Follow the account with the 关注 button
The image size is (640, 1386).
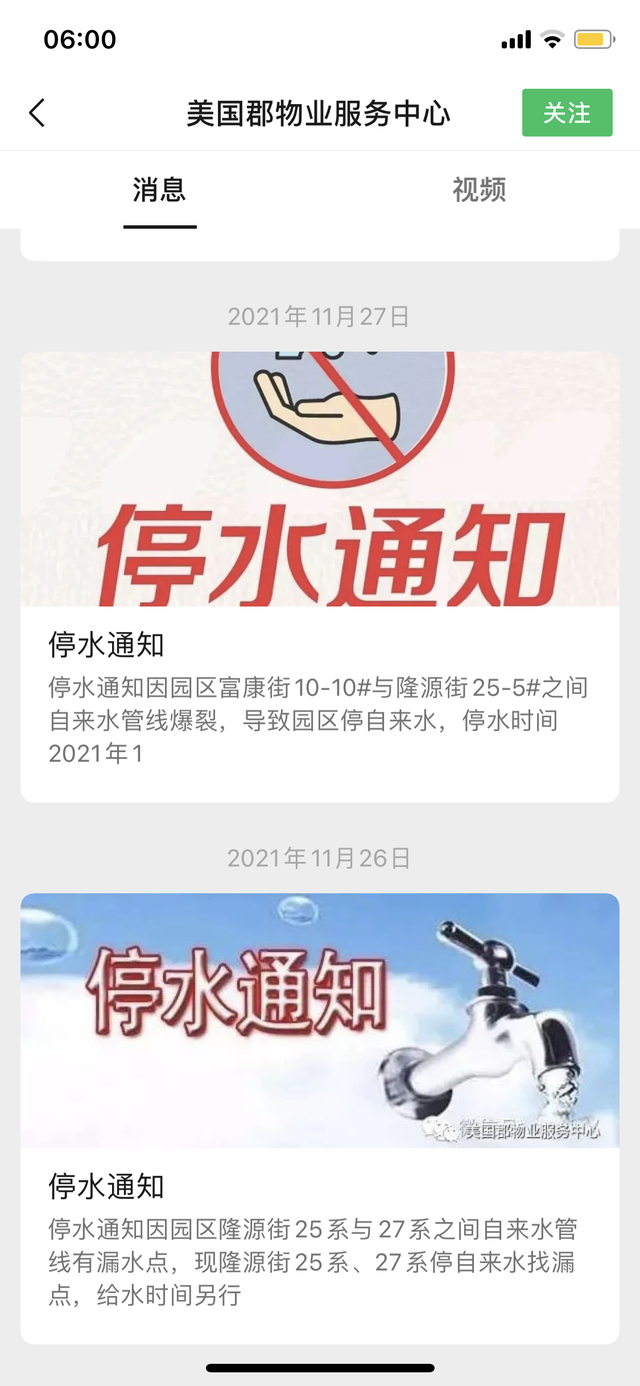point(566,113)
